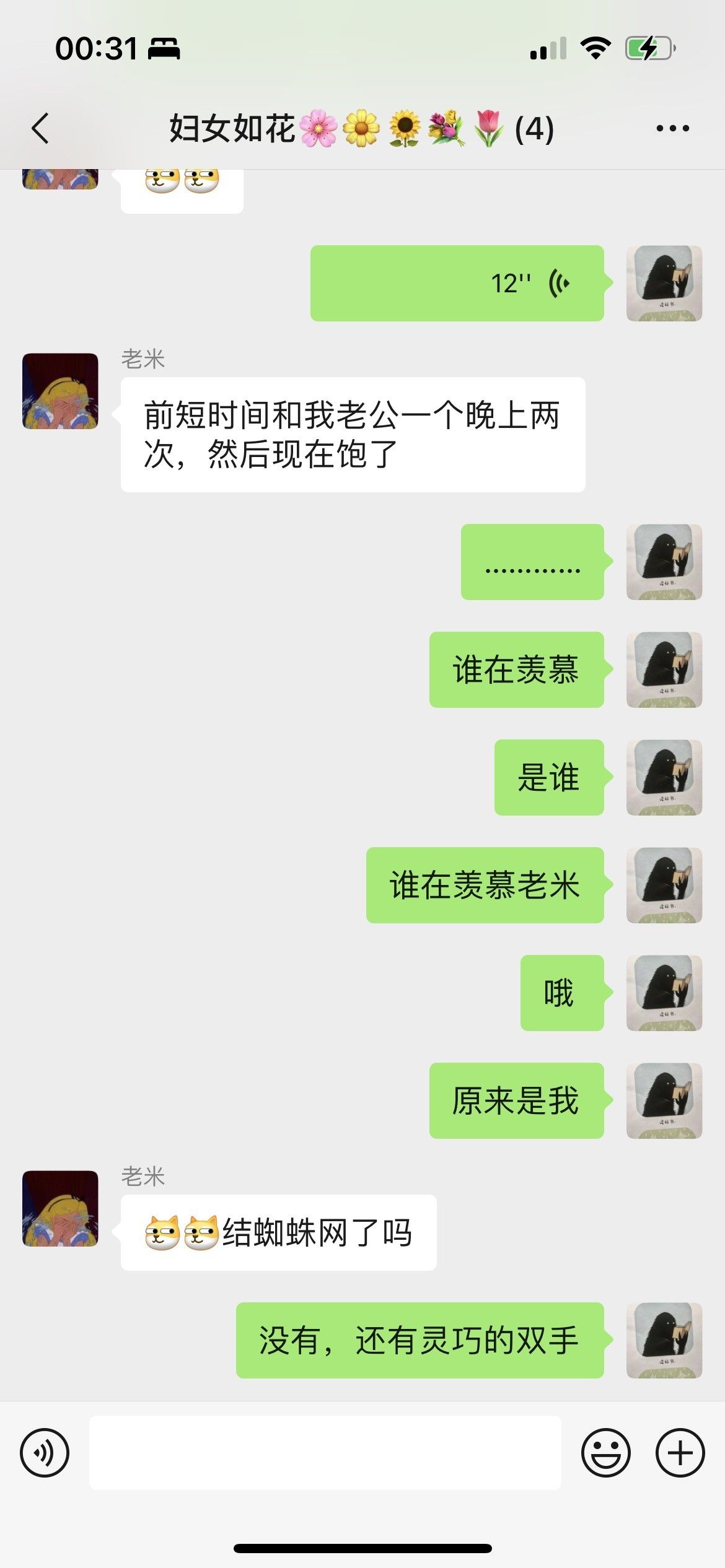The width and height of the screenshot is (725, 1568).
Task: Tap the message text field
Action: tap(325, 1452)
